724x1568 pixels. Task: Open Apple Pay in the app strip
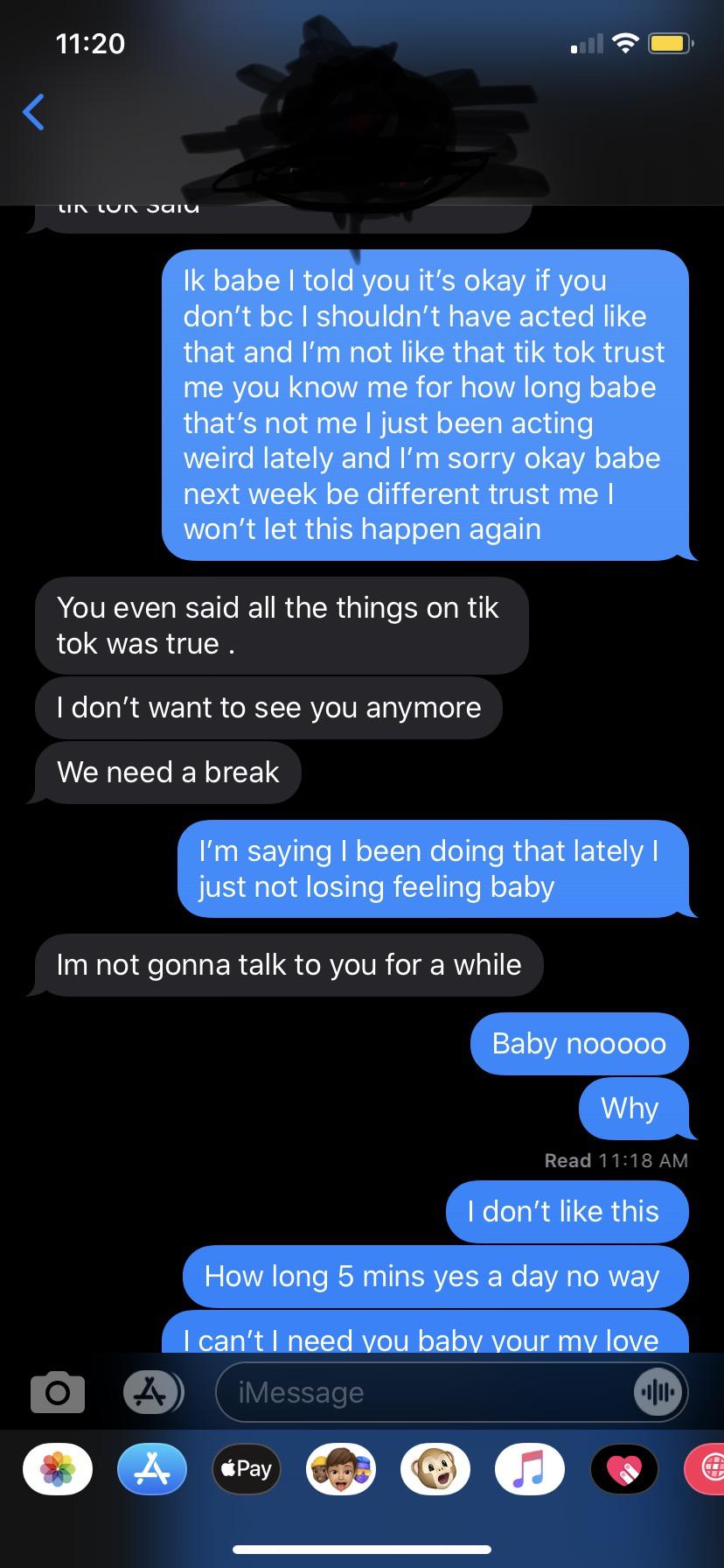coord(246,1469)
